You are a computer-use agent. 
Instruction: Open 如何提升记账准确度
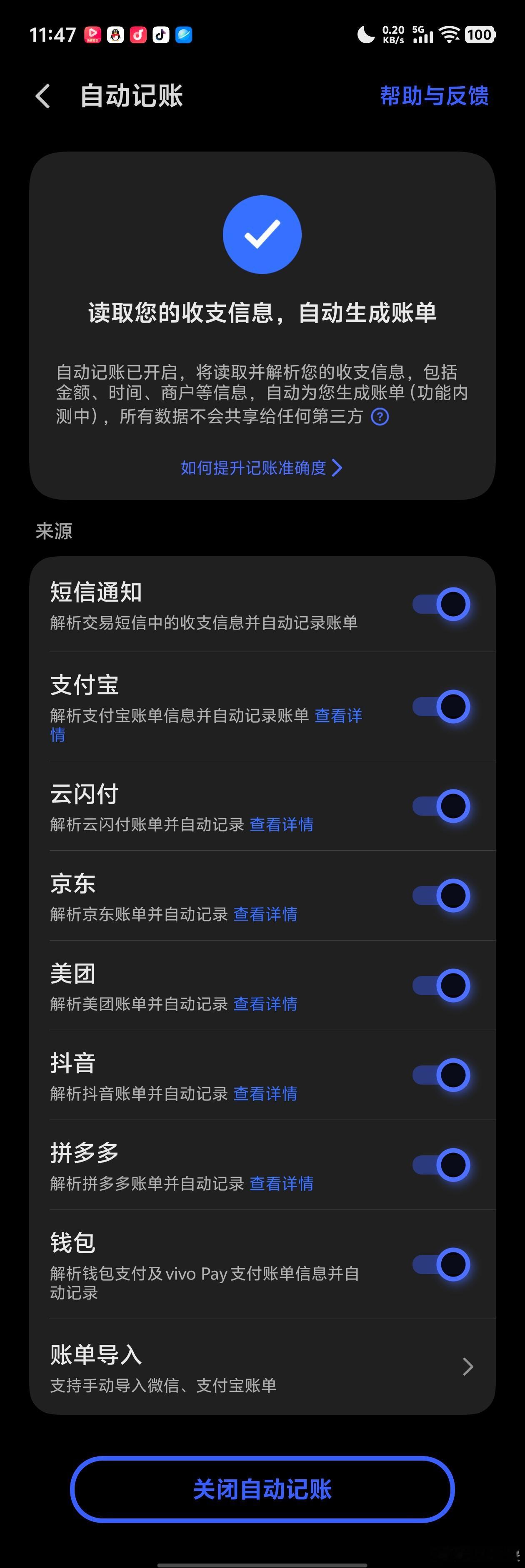click(262, 468)
